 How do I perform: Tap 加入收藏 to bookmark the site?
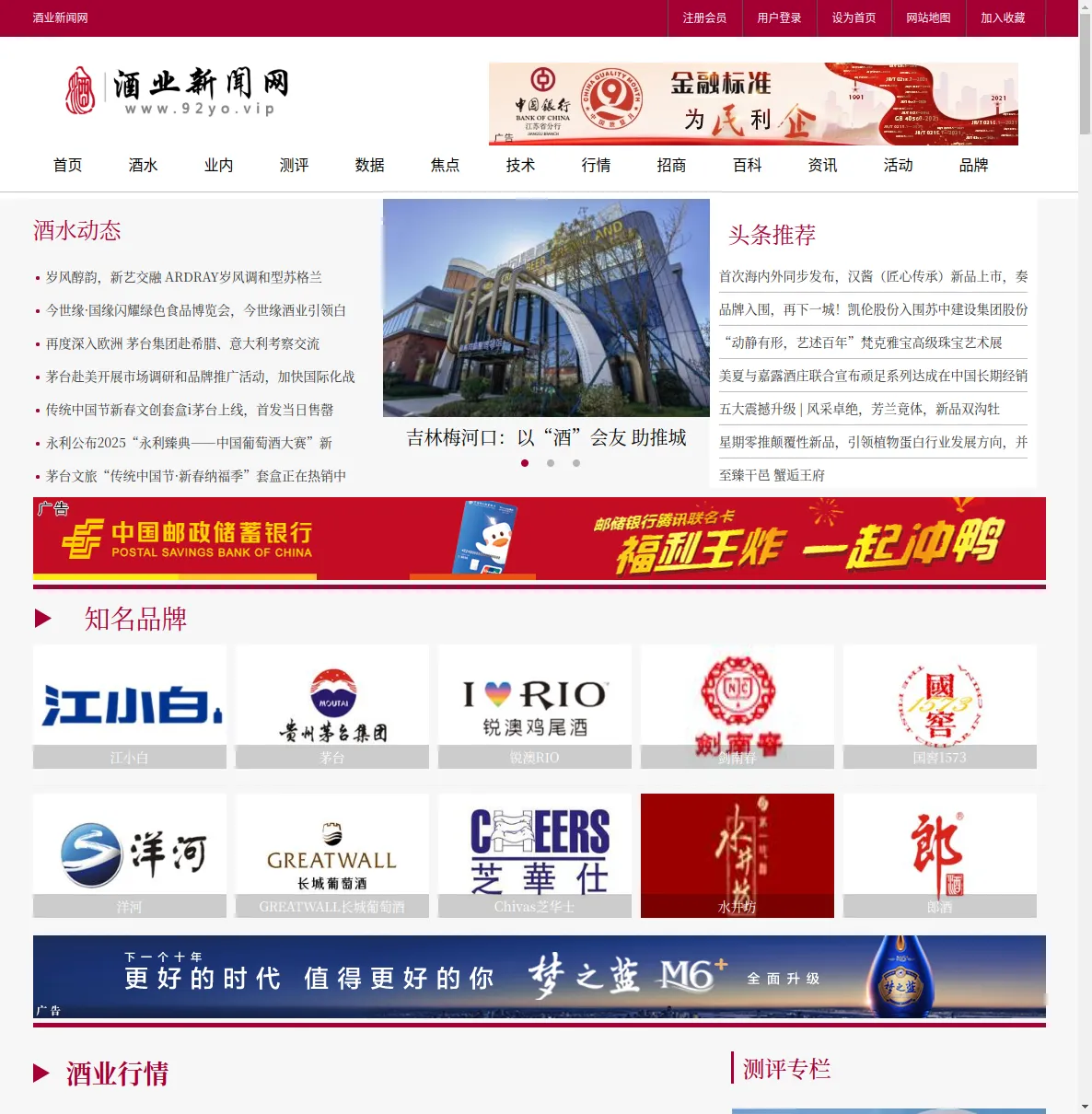coord(1003,17)
